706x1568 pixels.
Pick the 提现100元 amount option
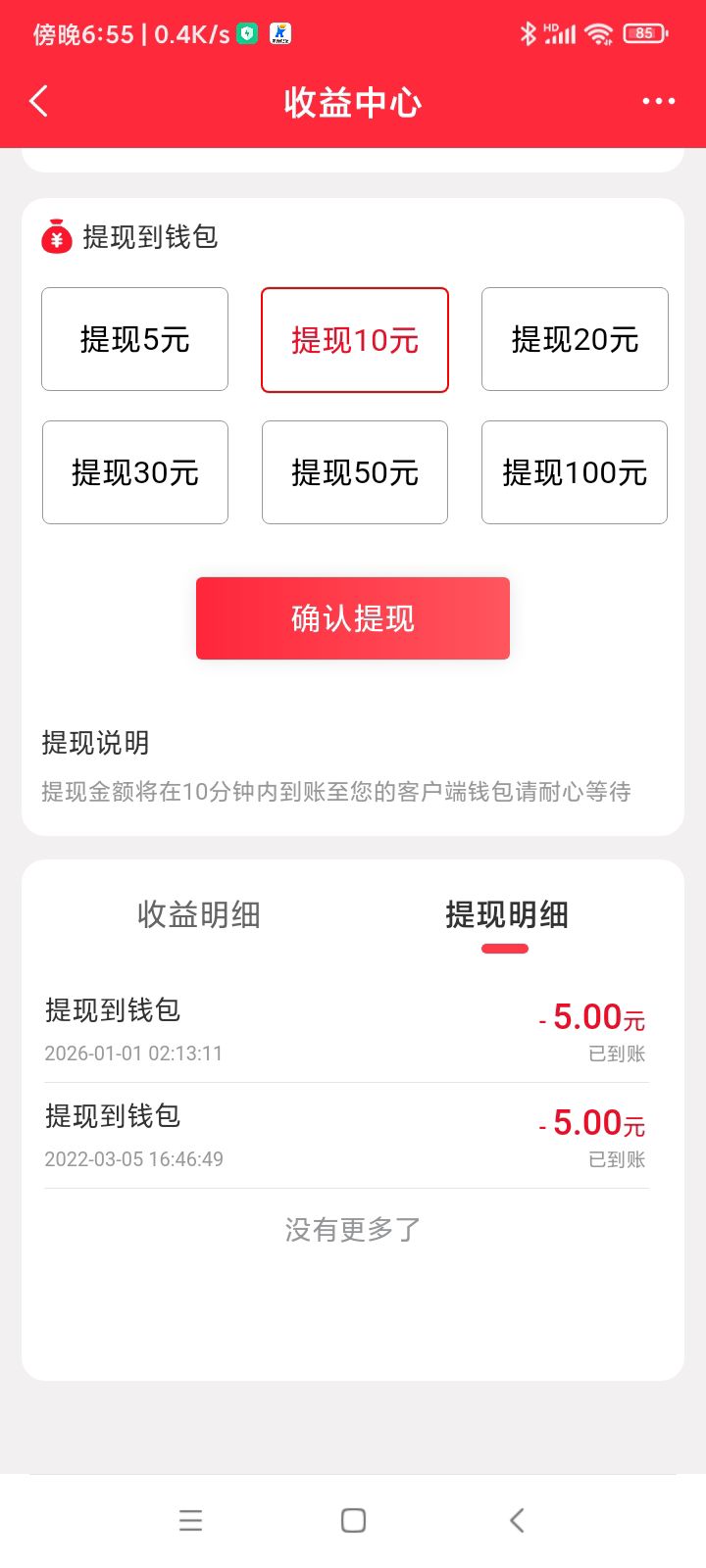(575, 472)
